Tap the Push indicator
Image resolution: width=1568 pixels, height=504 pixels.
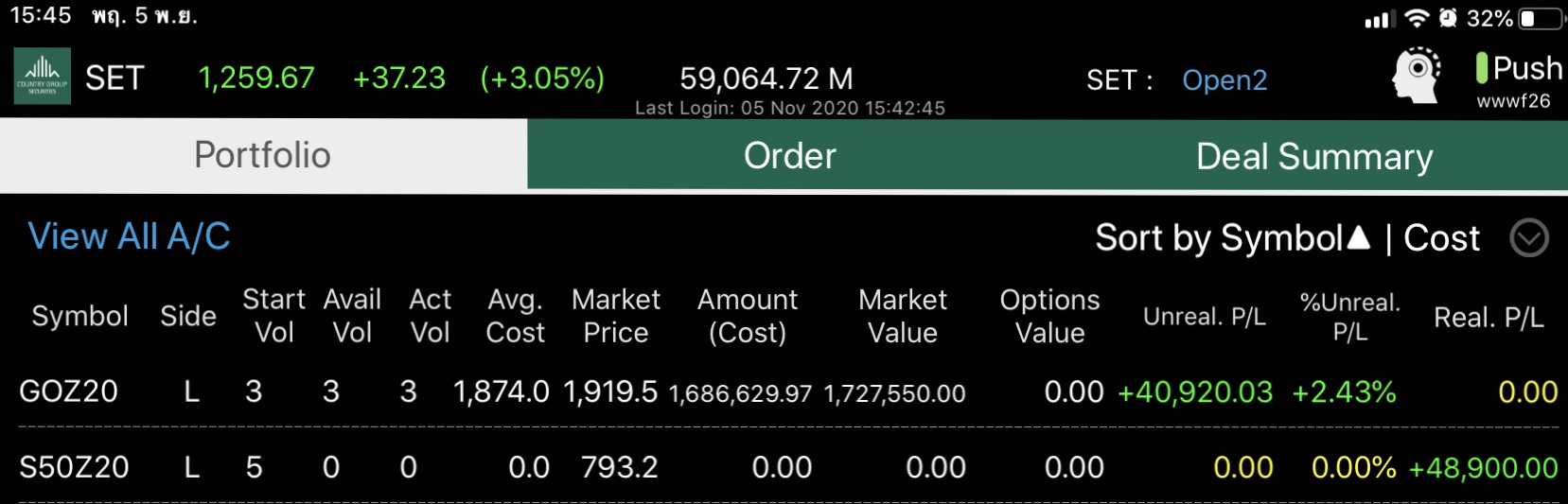[1518, 68]
